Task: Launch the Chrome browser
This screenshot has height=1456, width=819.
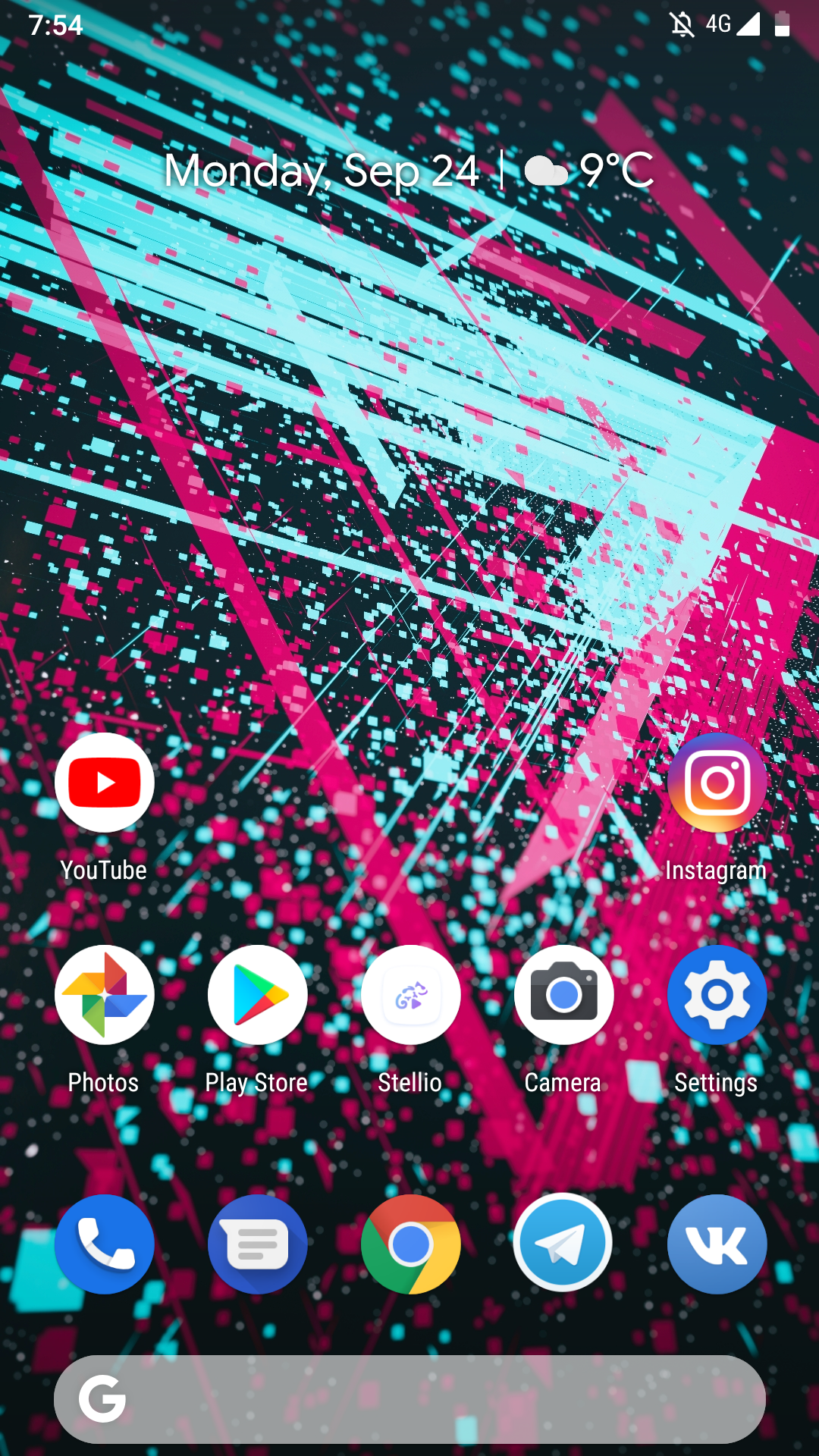Action: [411, 1244]
